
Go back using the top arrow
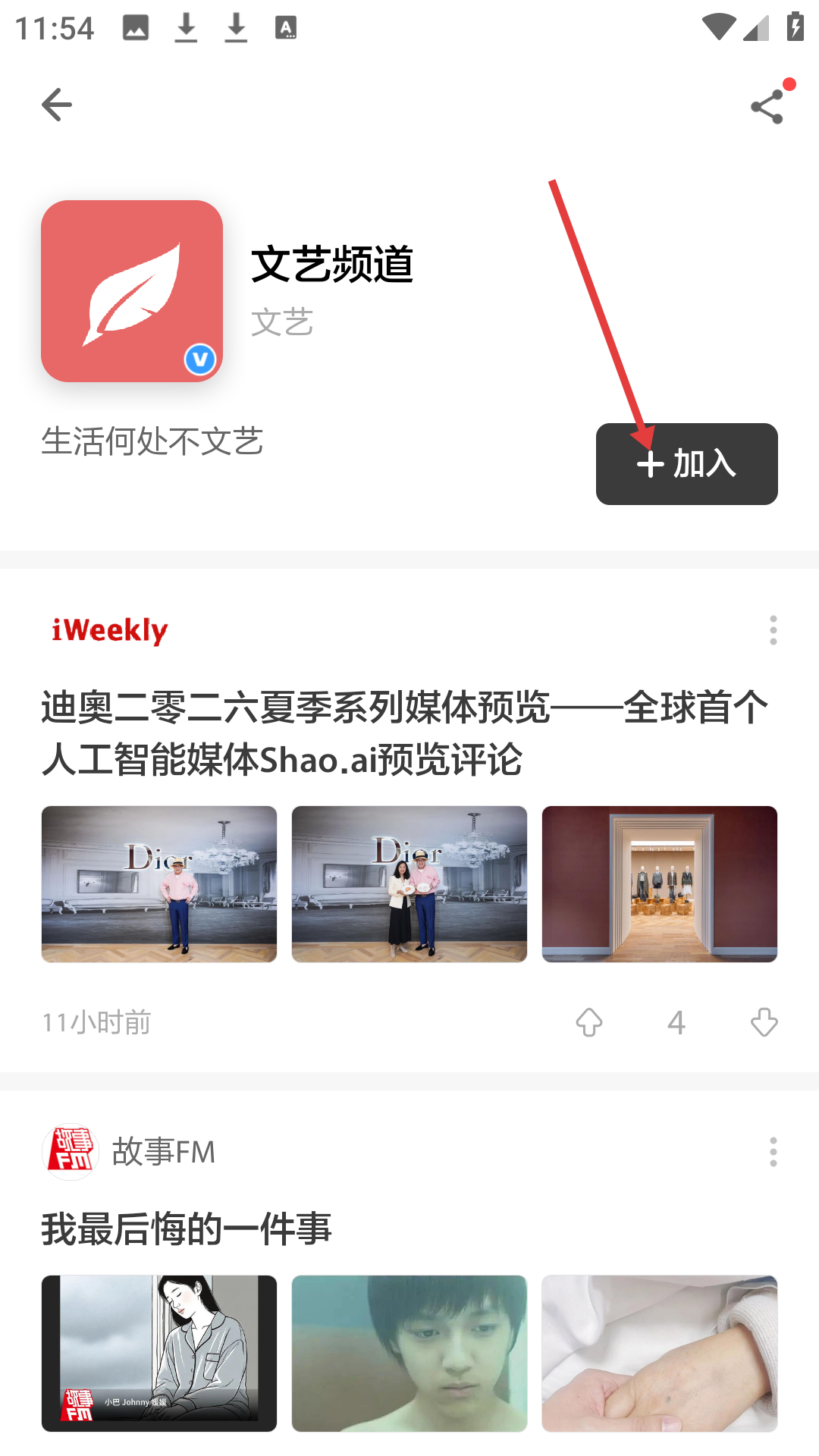[x=57, y=105]
